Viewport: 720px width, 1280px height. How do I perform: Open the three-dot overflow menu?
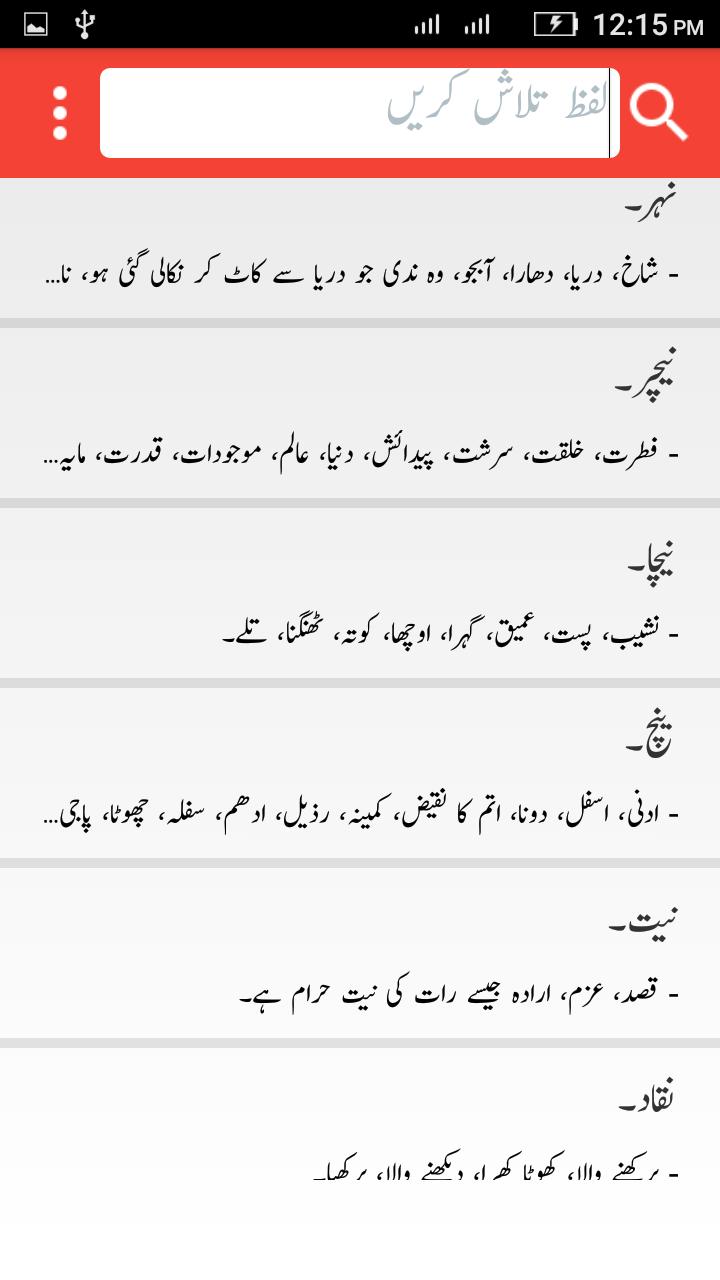click(60, 113)
